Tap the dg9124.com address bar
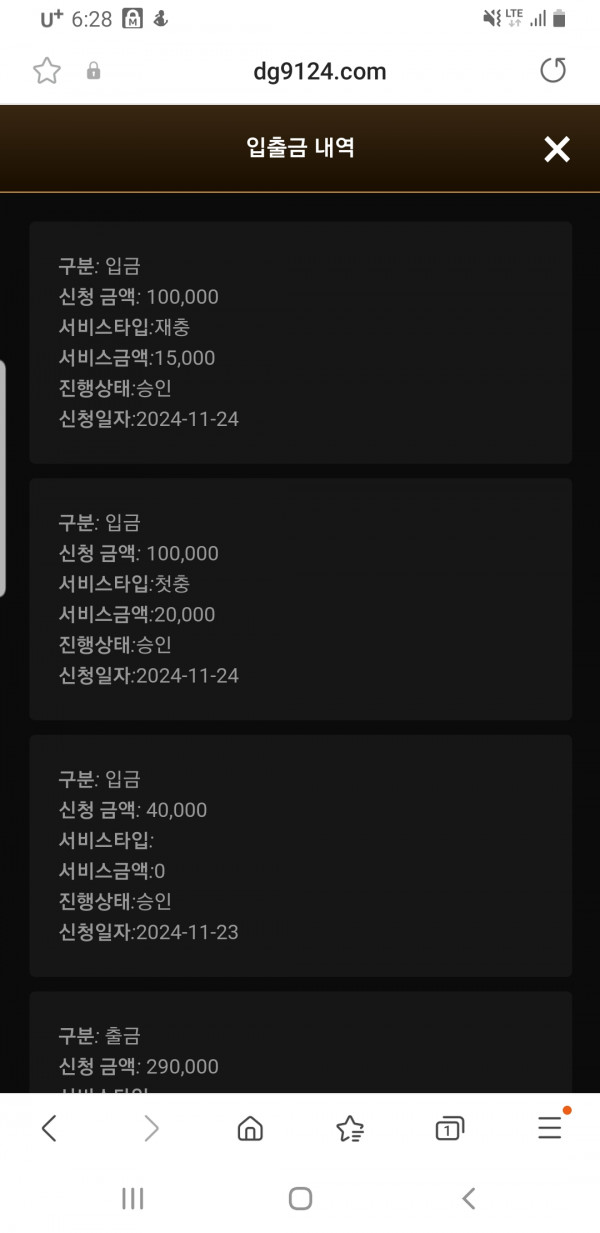600x1233 pixels. point(318,71)
